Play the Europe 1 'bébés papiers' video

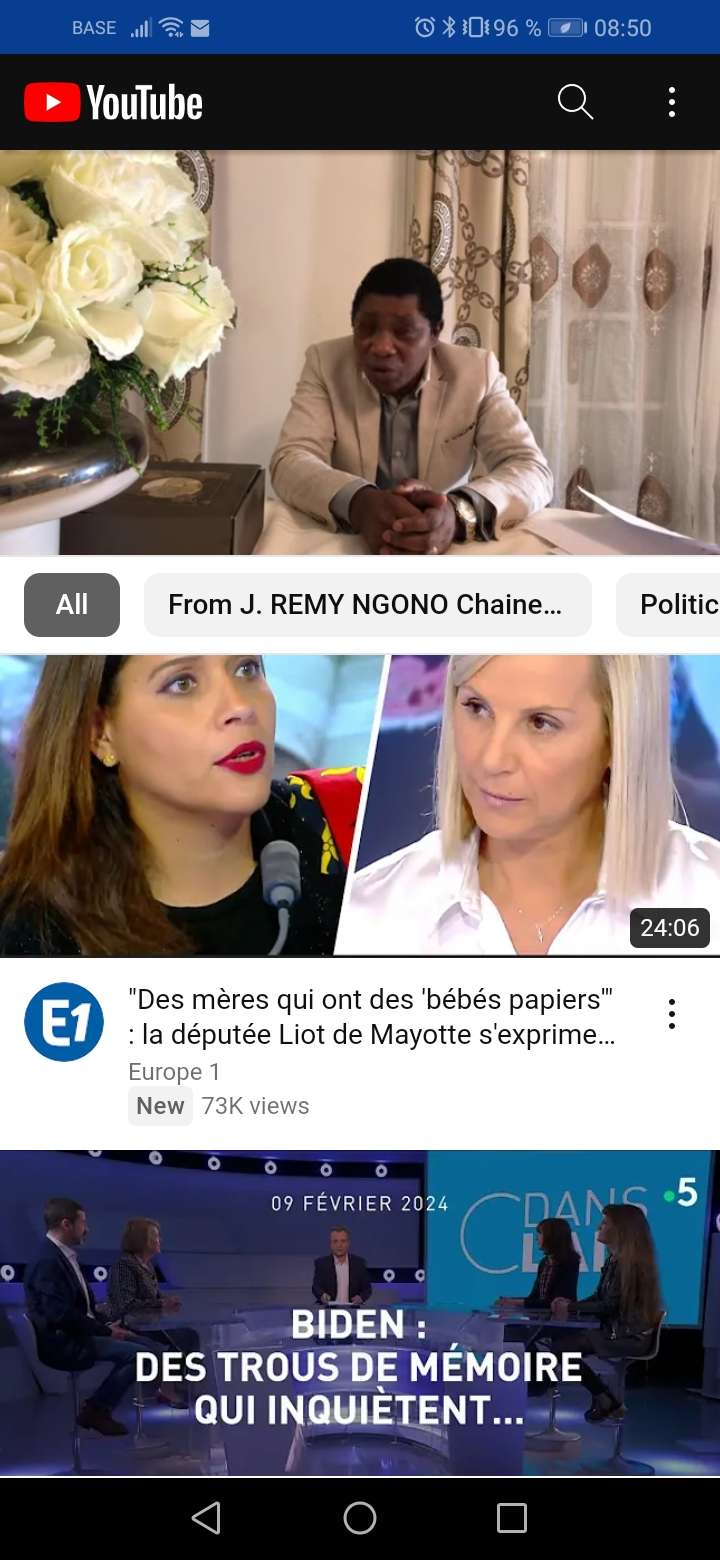click(360, 805)
